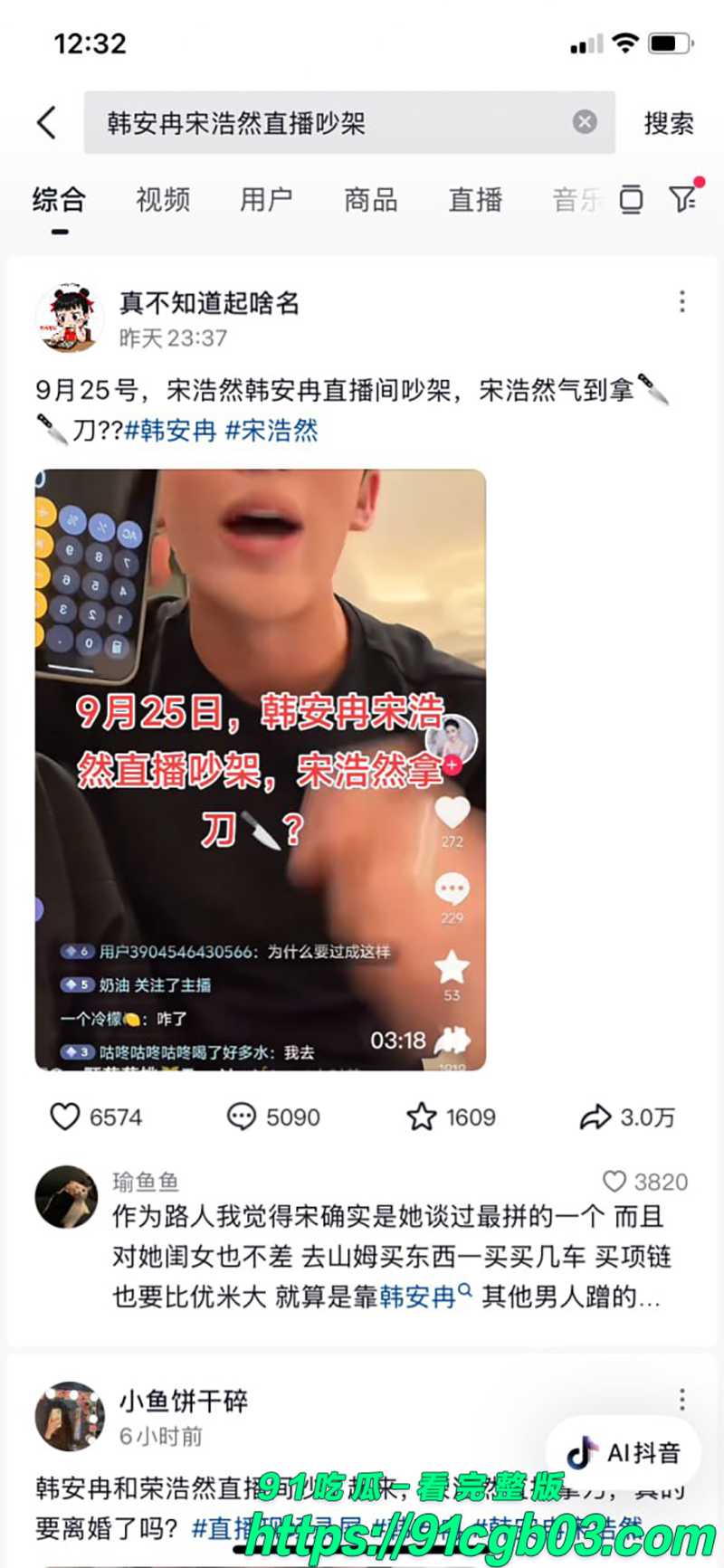The image size is (724, 1568).
Task: Clear the search query text
Action: 585,121
